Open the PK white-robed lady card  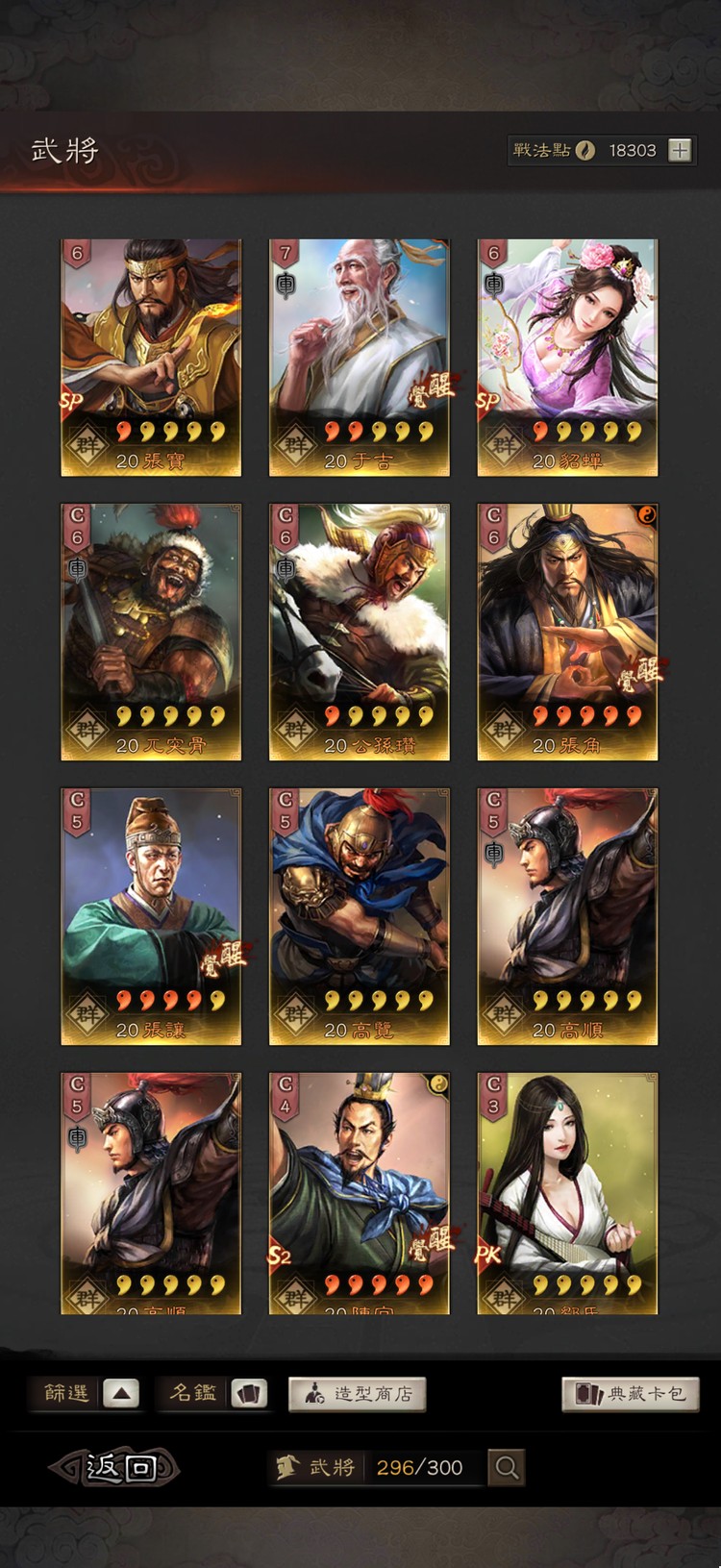pos(567,1192)
